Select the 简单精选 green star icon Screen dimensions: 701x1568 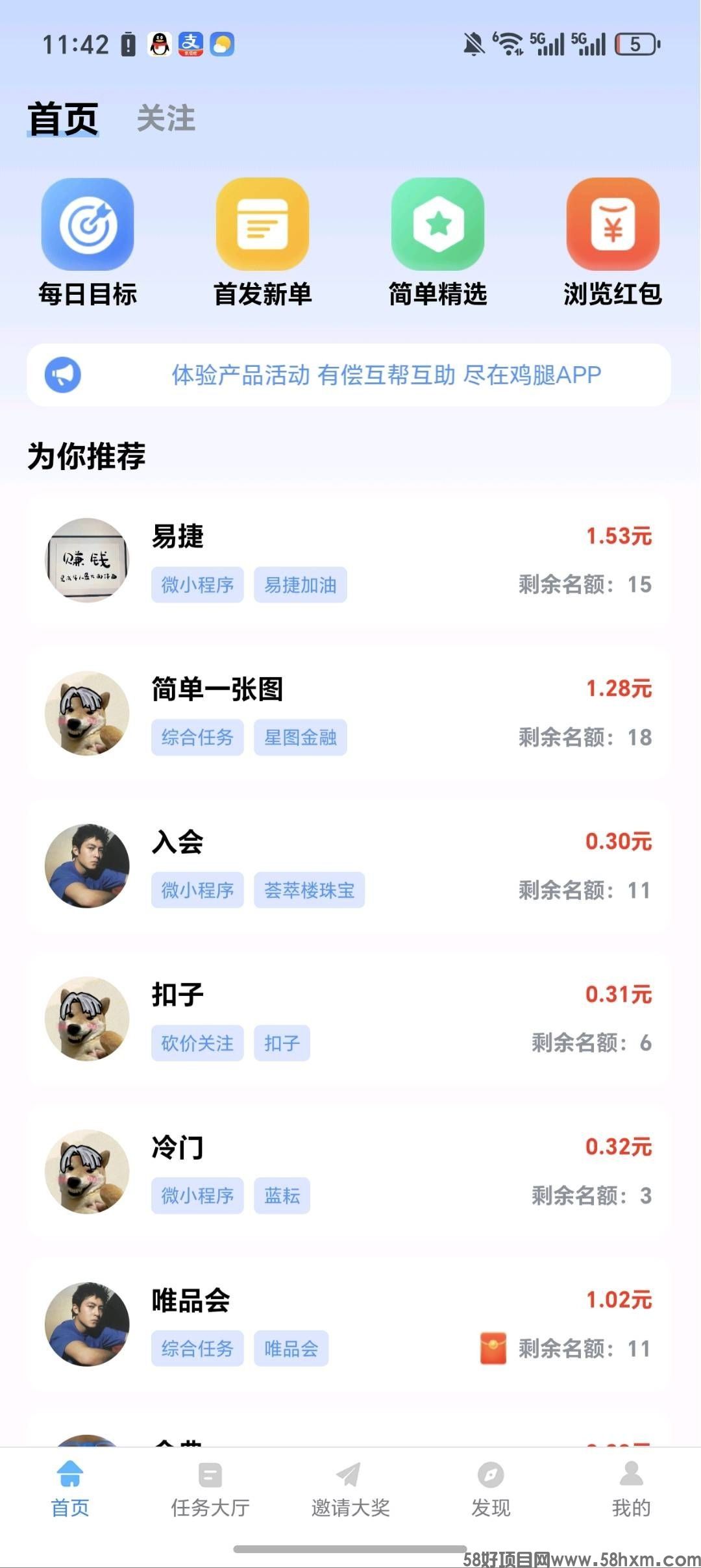(438, 224)
